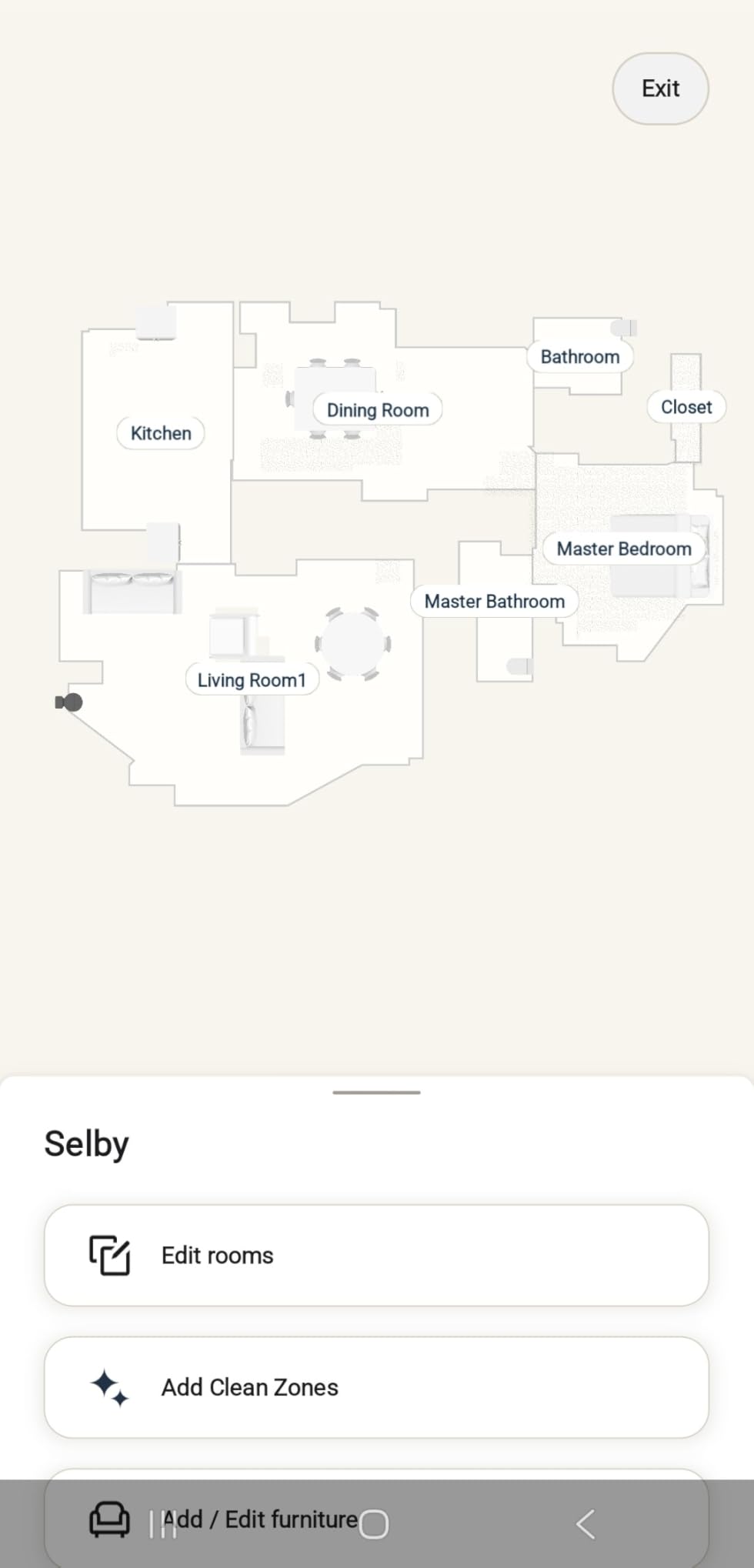Exit the map editing screen
This screenshot has height=1568, width=754.
660,88
